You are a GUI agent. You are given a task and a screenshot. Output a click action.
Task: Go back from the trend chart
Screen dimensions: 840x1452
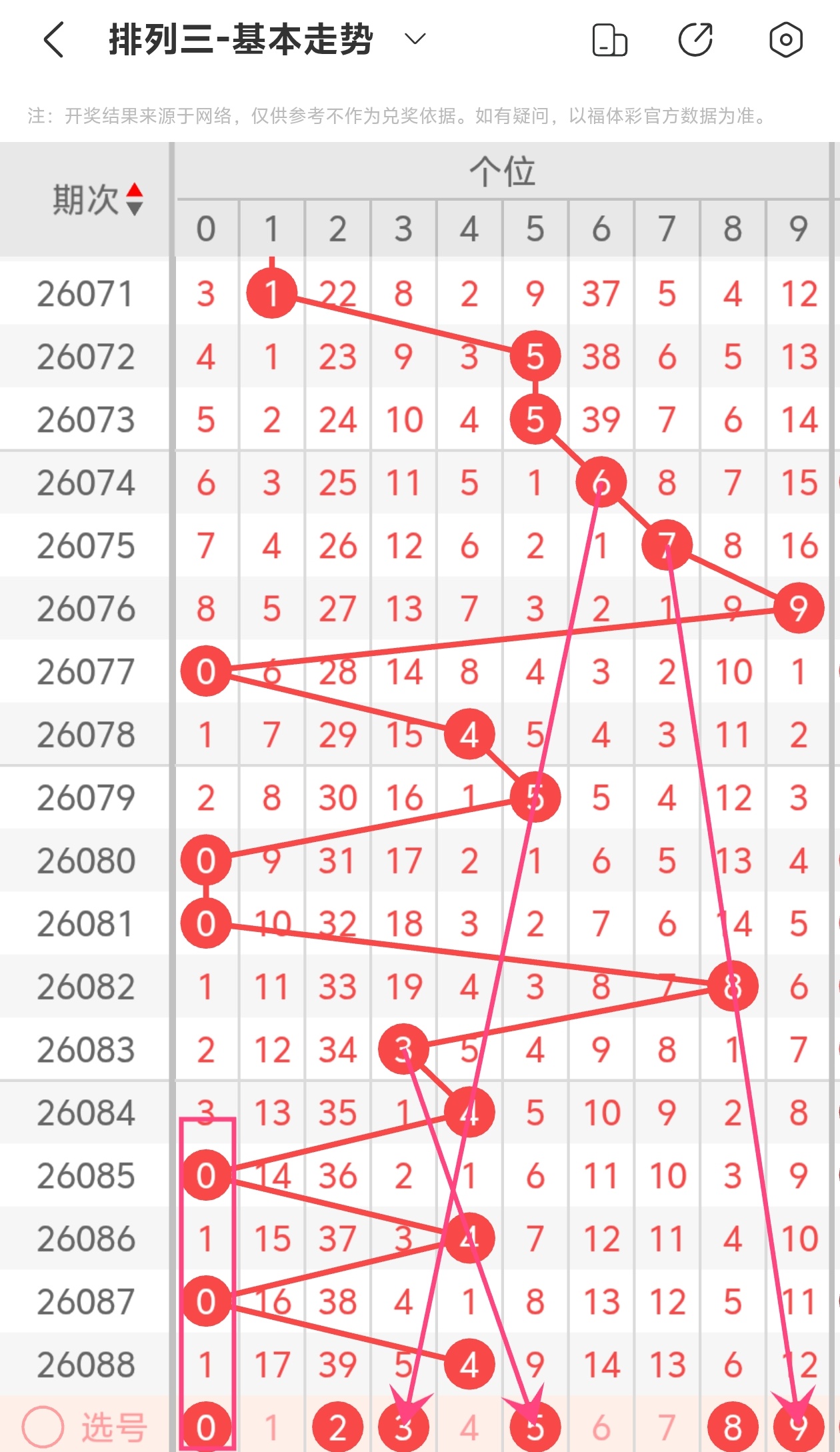(x=53, y=40)
